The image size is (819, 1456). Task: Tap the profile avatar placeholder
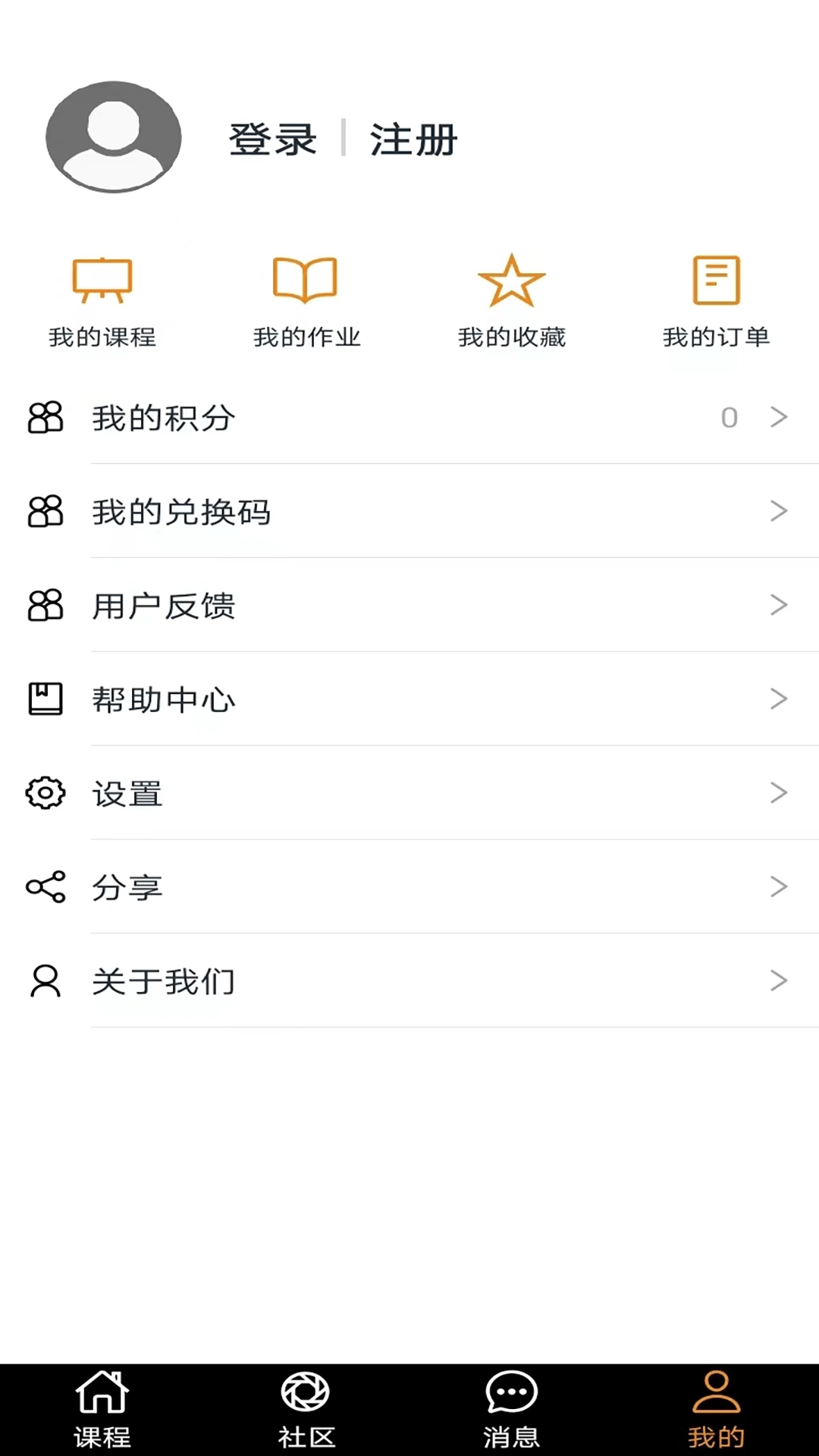pos(114,136)
